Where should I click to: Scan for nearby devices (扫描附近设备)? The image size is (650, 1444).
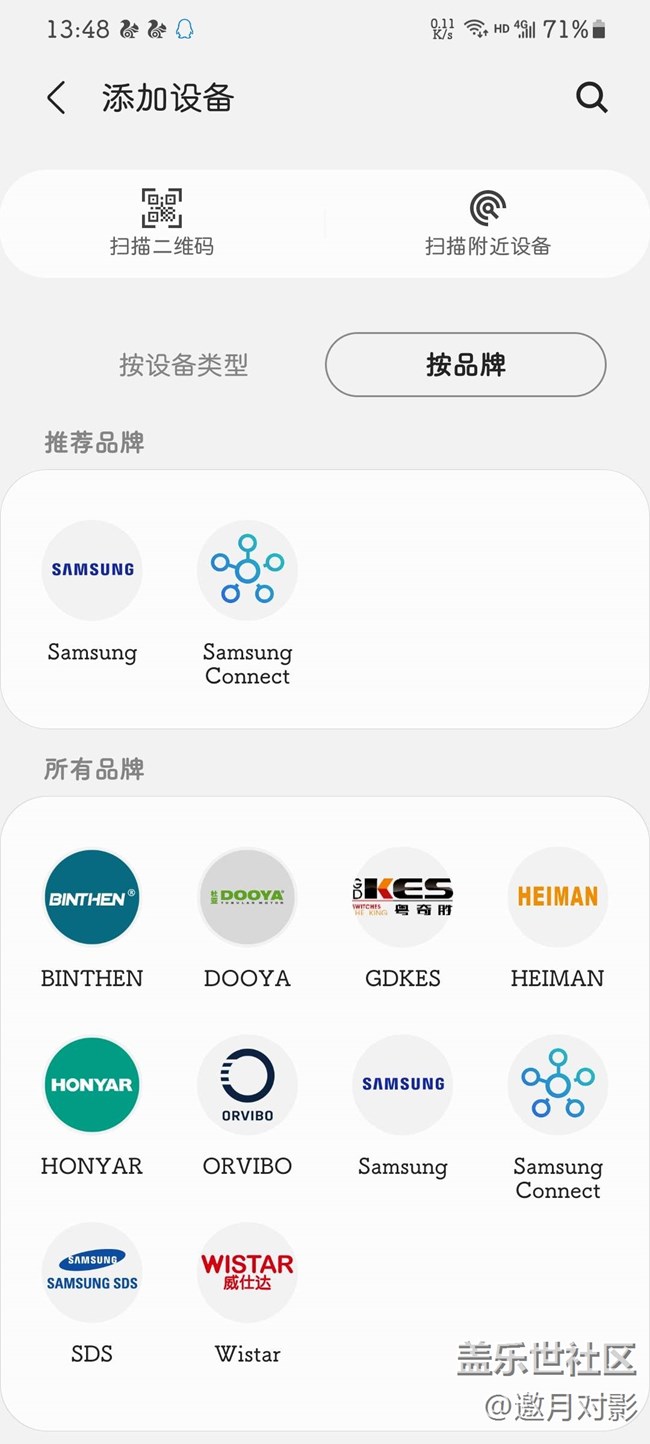(487, 222)
